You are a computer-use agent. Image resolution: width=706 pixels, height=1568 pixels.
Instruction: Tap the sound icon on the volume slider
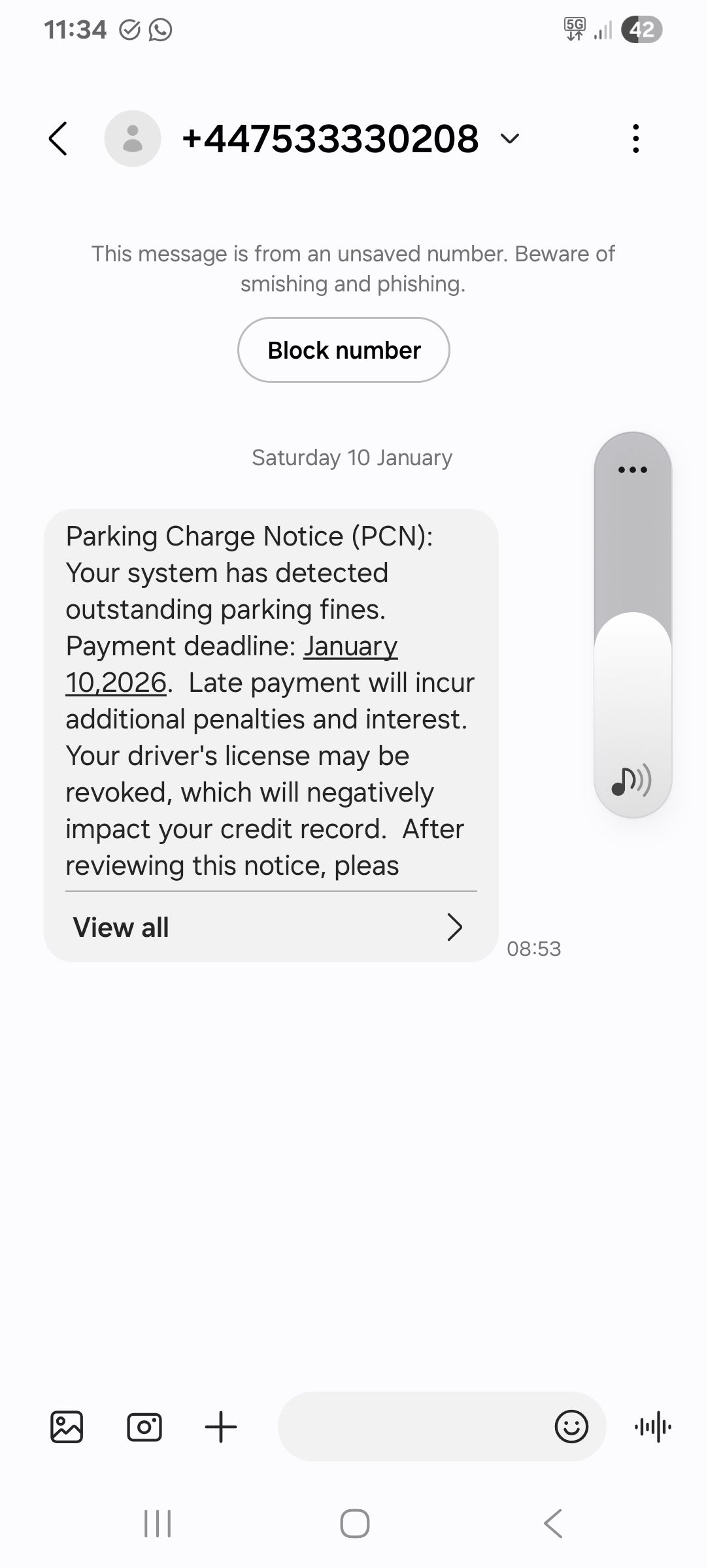tap(631, 780)
